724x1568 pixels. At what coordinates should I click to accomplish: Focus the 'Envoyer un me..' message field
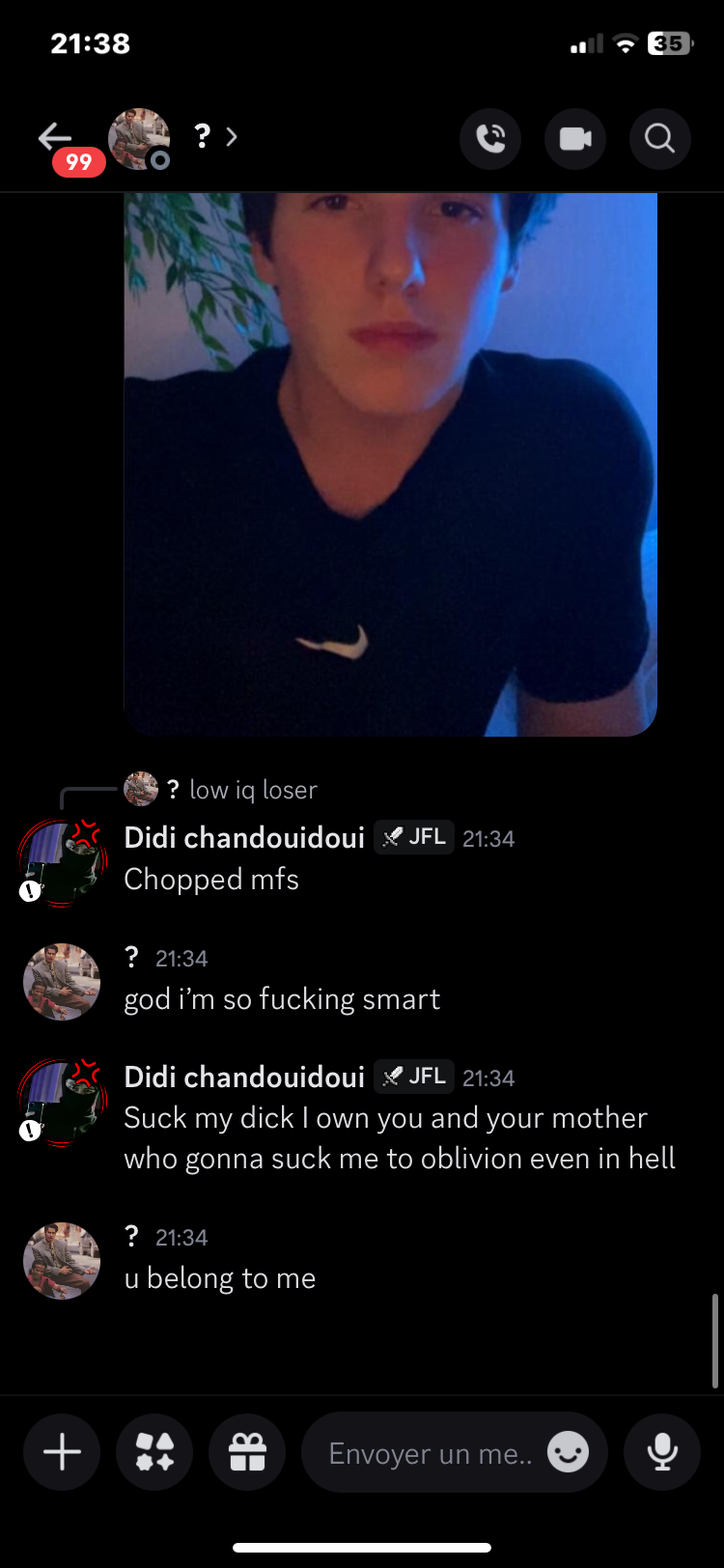tap(430, 1453)
